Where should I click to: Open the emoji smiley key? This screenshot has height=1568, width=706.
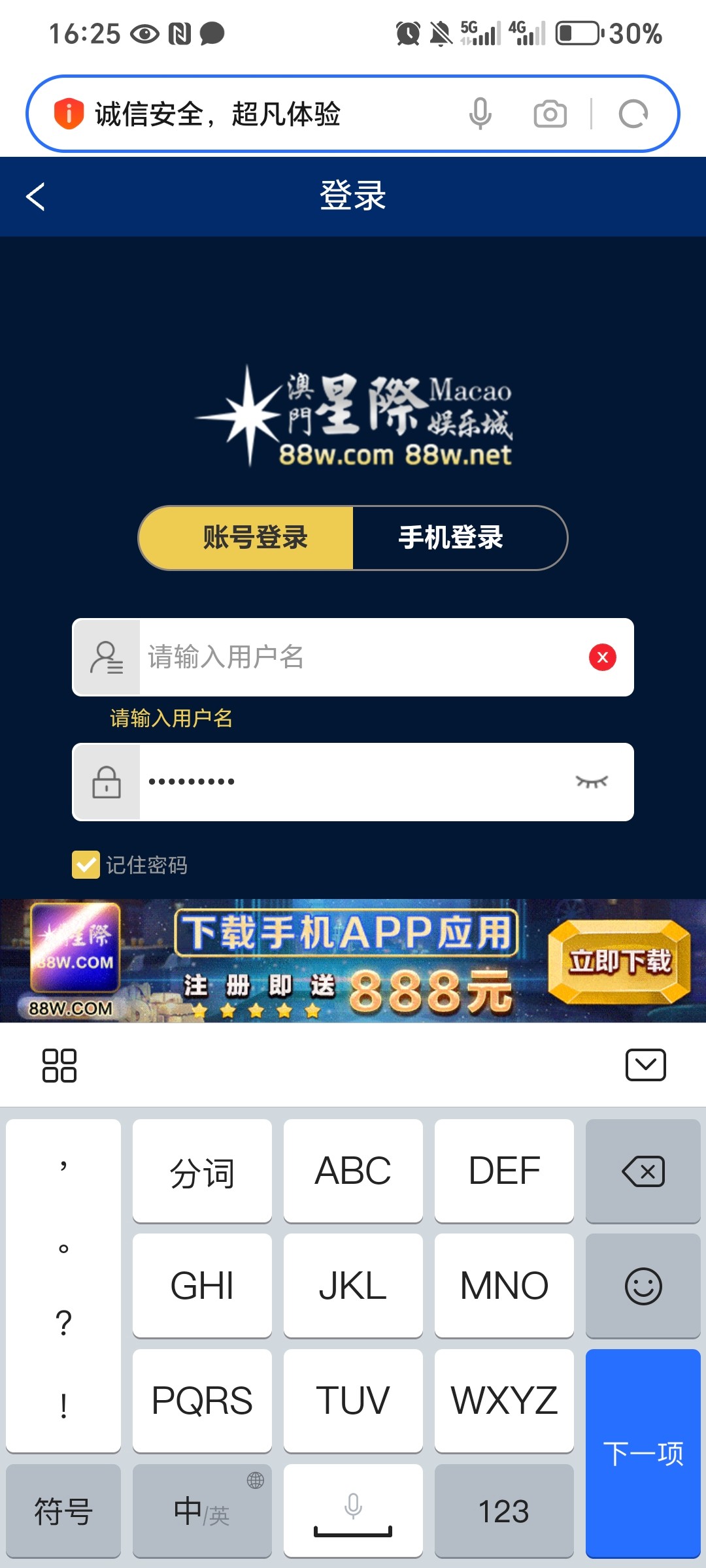(643, 1286)
